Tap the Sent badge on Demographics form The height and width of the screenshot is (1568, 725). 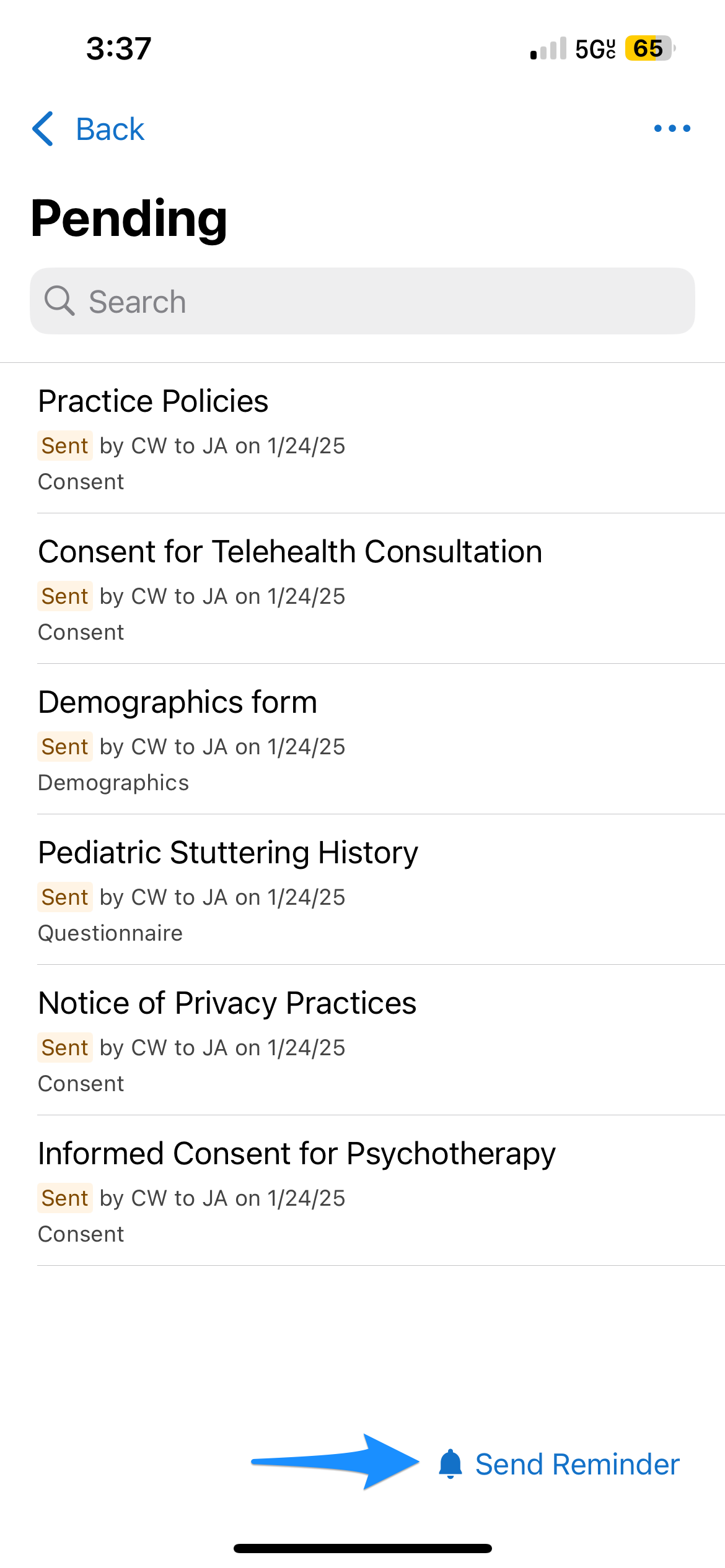coord(64,747)
